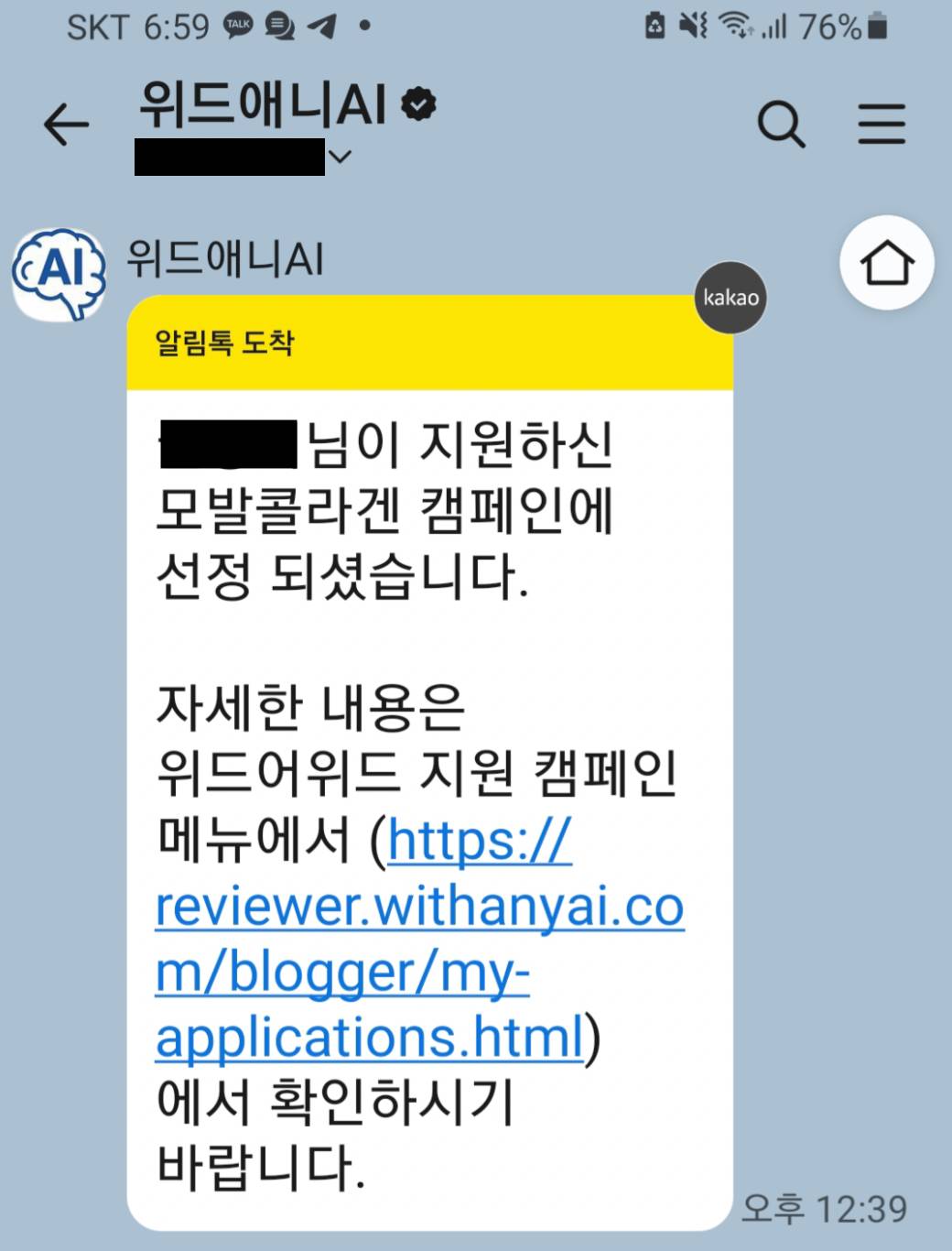Open the reviewer.withanyai.com link
The width and height of the screenshot is (952, 1251).
pyautogui.click(x=418, y=908)
